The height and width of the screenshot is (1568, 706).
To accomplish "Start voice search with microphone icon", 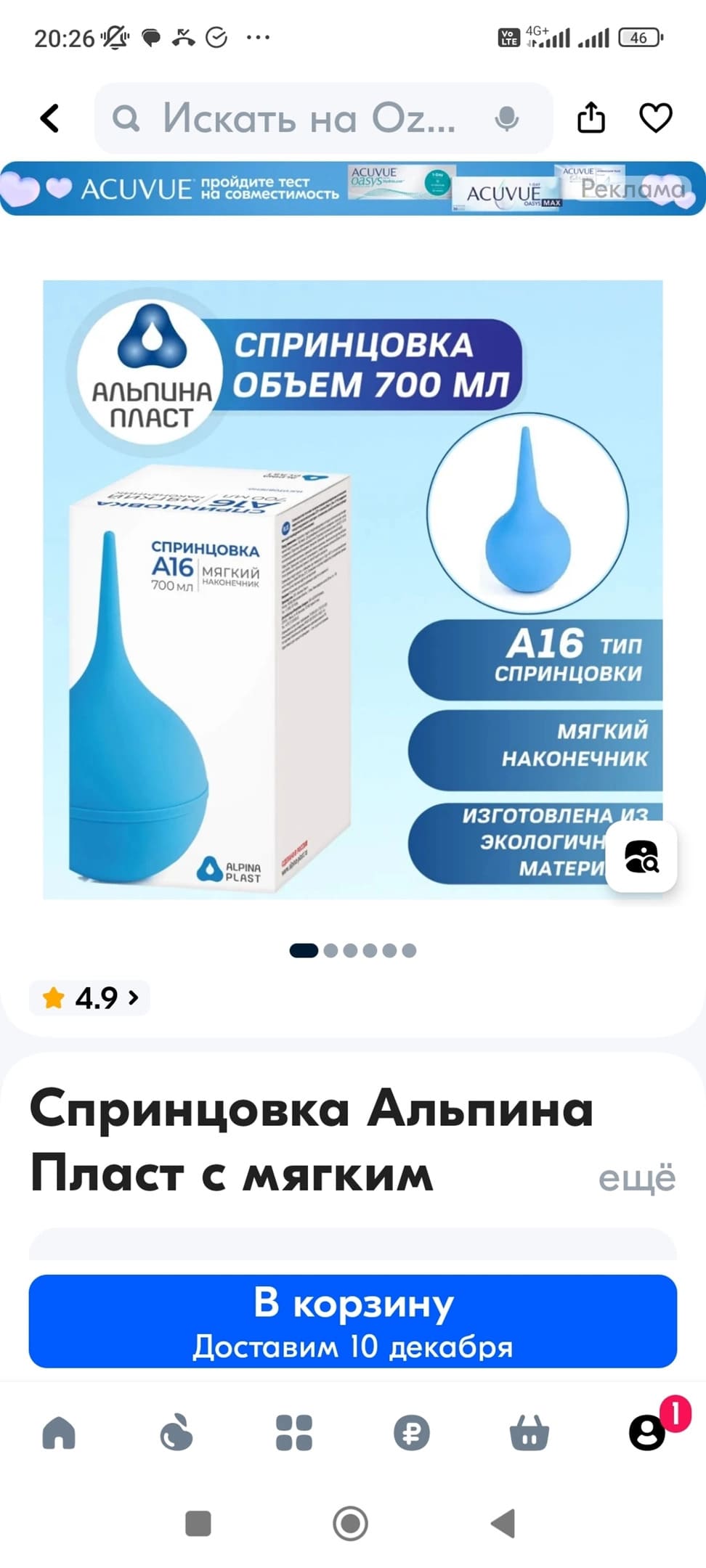I will pyautogui.click(x=506, y=118).
